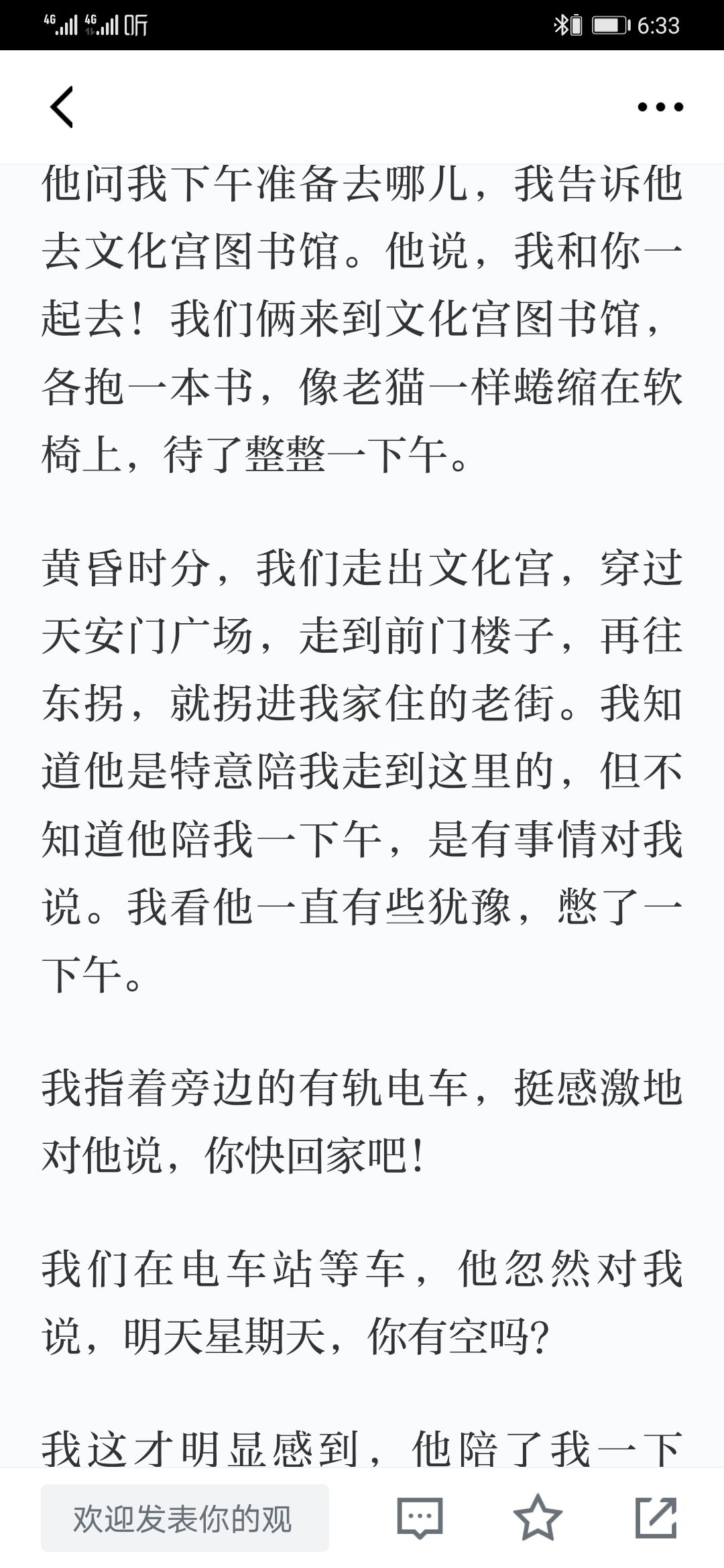Tap the 欢迎发表你的观 comment box

click(x=185, y=1518)
